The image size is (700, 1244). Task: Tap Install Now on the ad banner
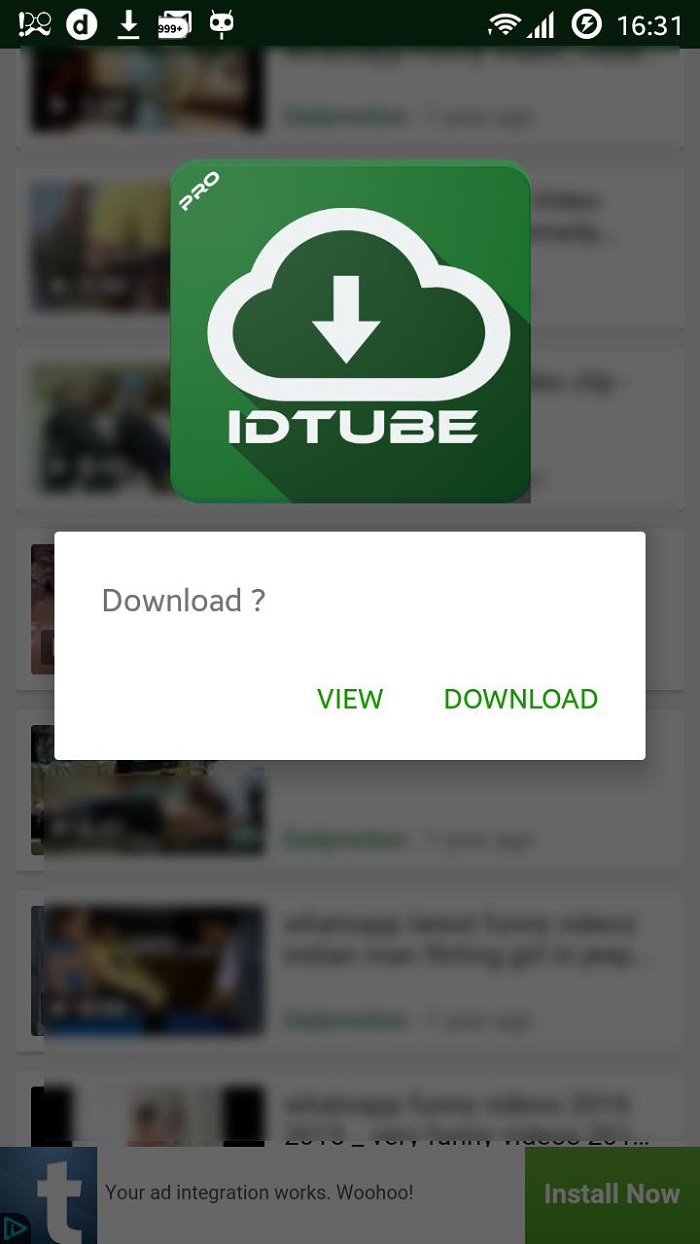(x=611, y=1194)
